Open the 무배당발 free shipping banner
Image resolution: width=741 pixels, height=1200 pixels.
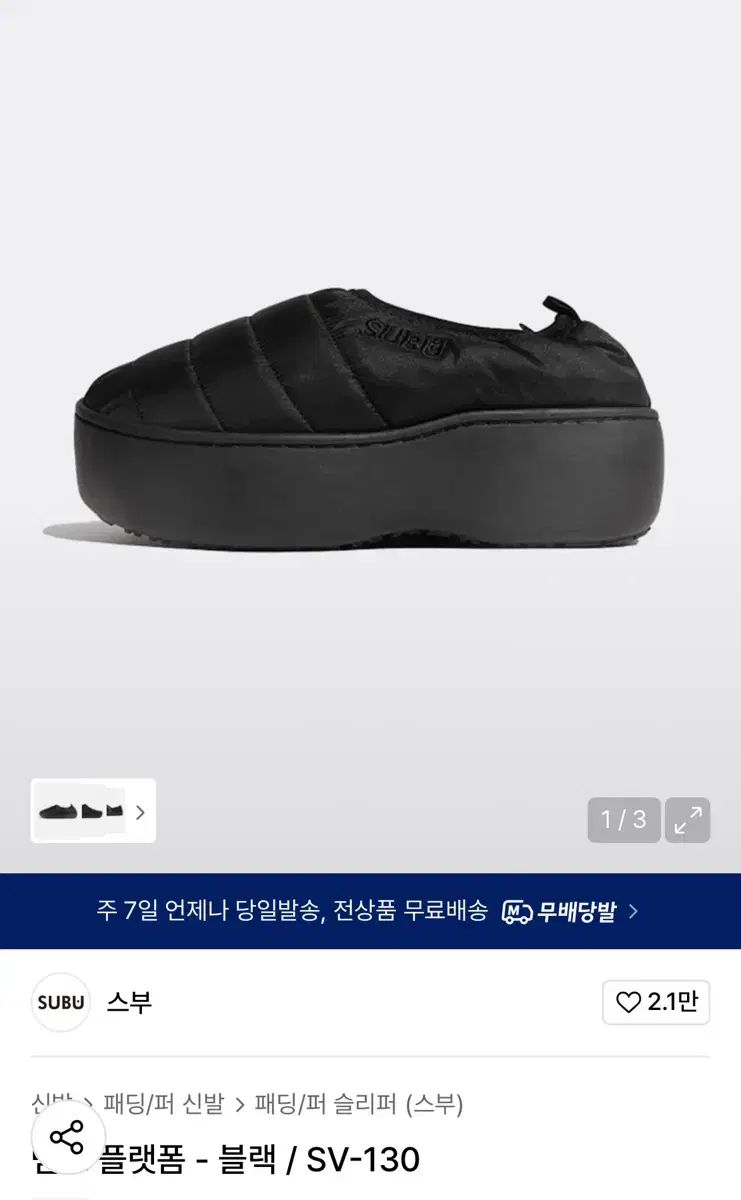[370, 911]
